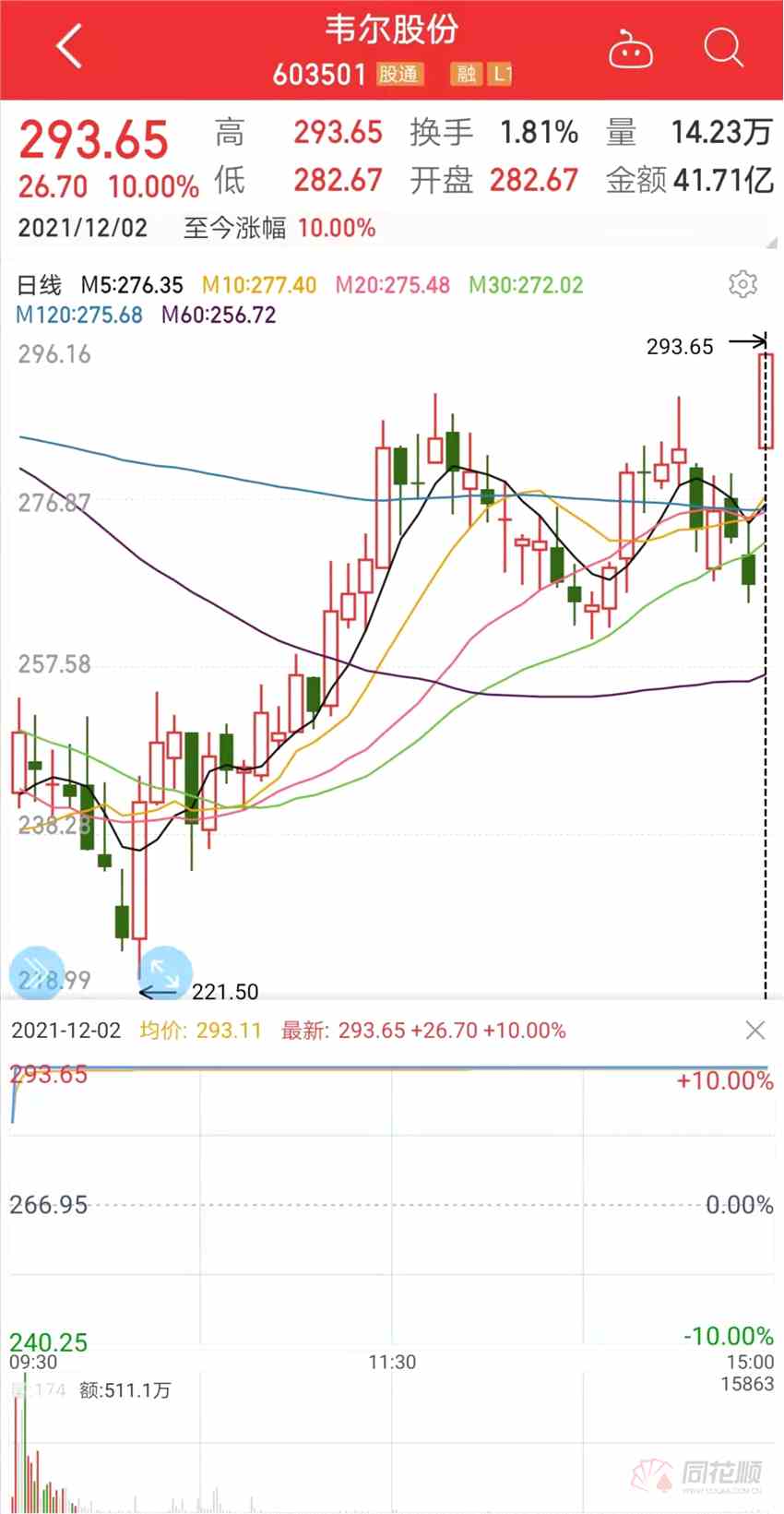Close the intraday detail panel
This screenshot has width=784, height=1514.
click(x=754, y=1031)
